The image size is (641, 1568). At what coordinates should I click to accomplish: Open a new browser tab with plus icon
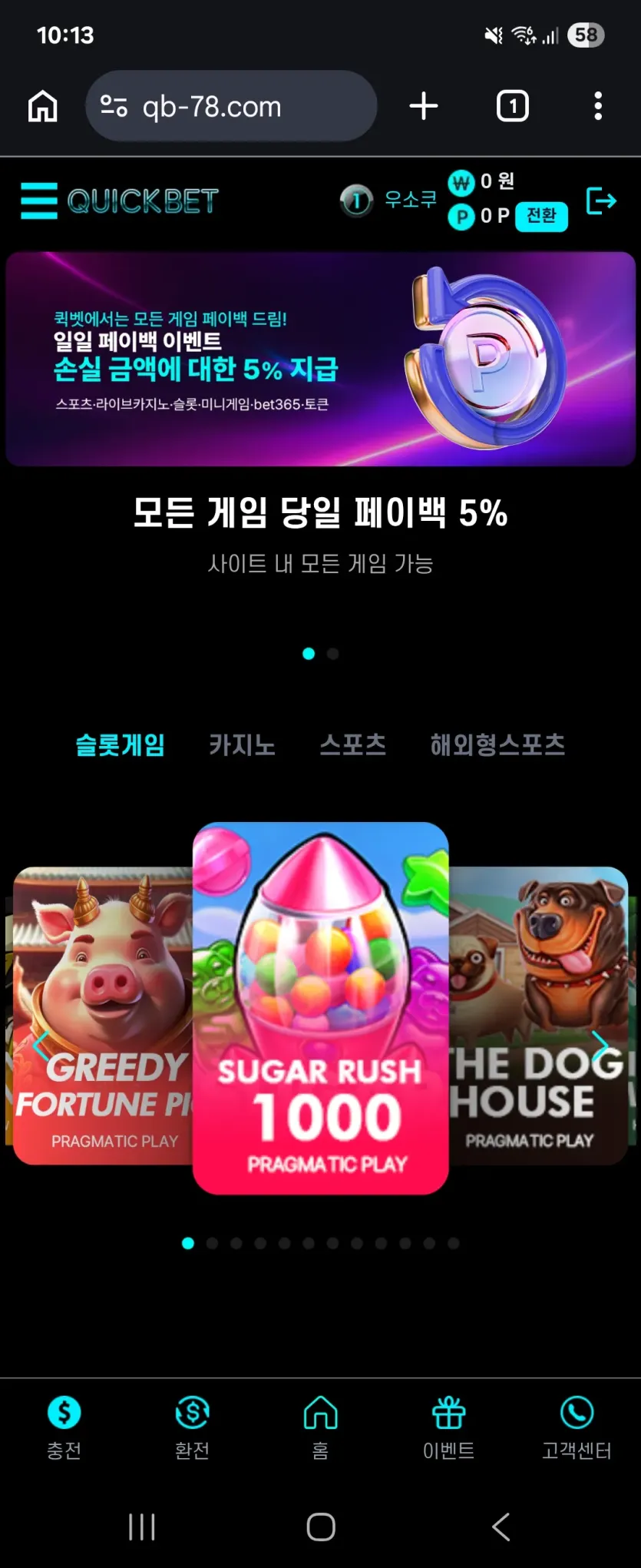point(424,106)
